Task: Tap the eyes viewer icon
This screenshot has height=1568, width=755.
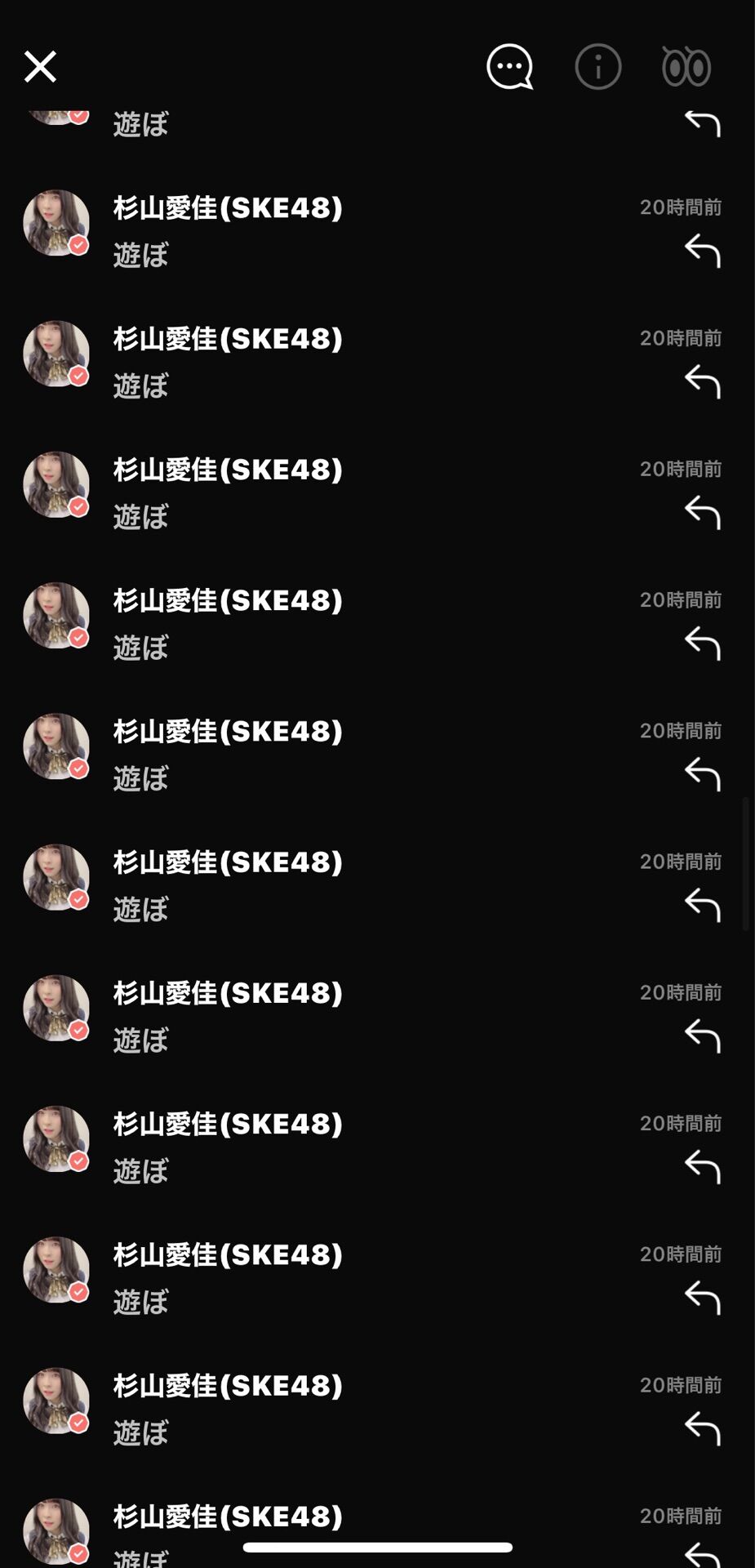Action: 686,66
